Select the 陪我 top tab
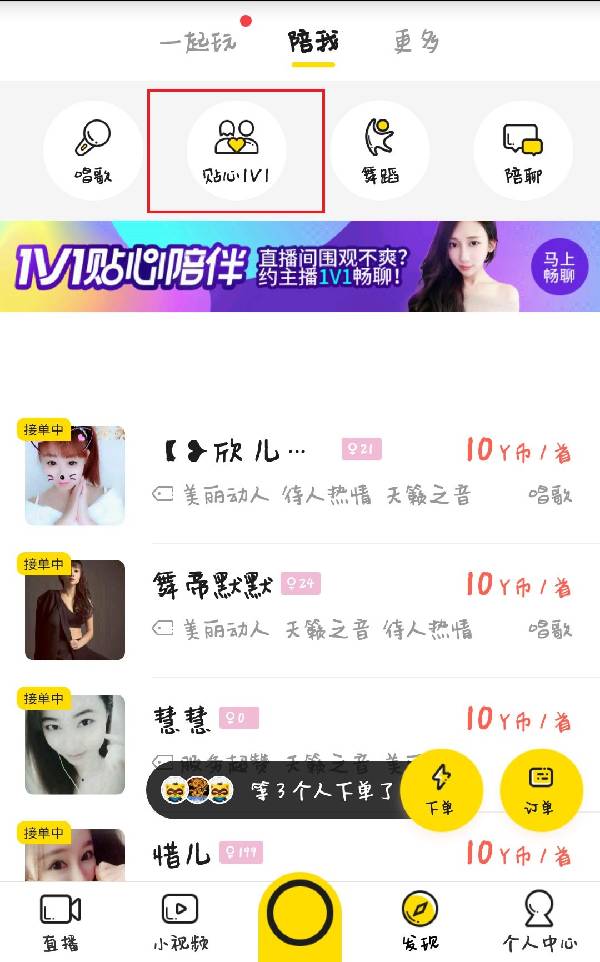 pos(313,42)
